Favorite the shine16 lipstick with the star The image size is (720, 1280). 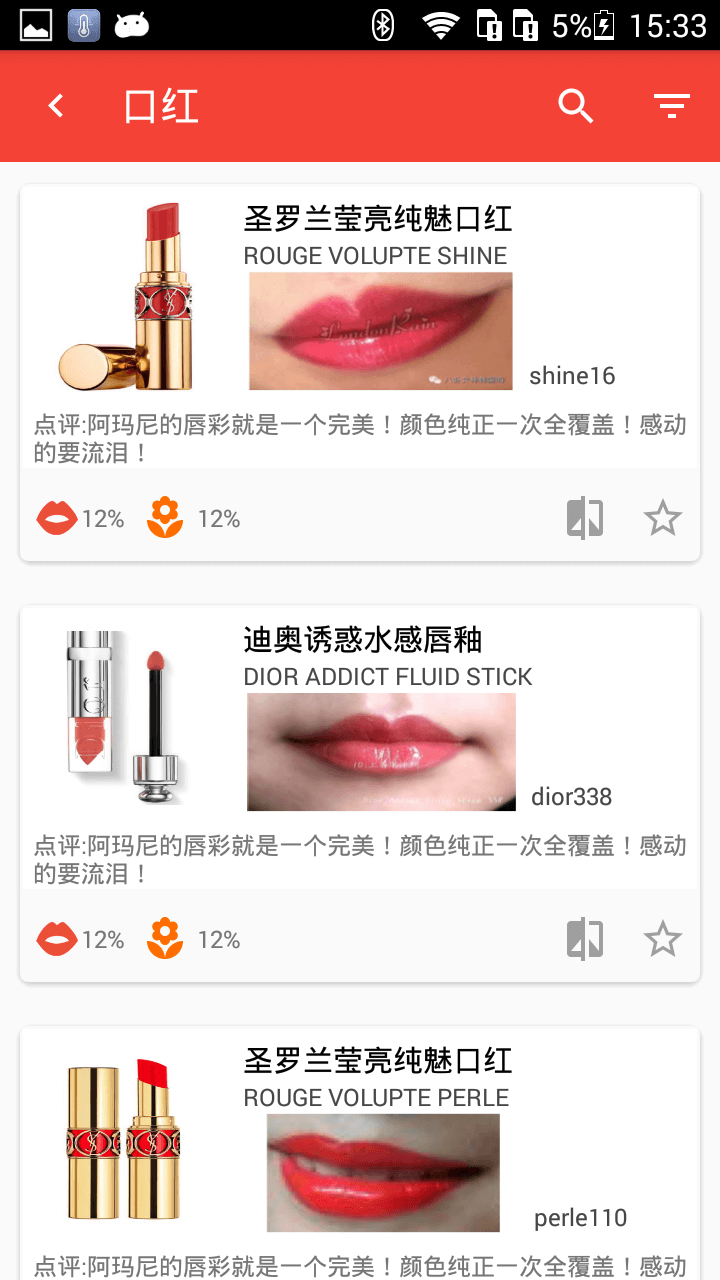(662, 519)
